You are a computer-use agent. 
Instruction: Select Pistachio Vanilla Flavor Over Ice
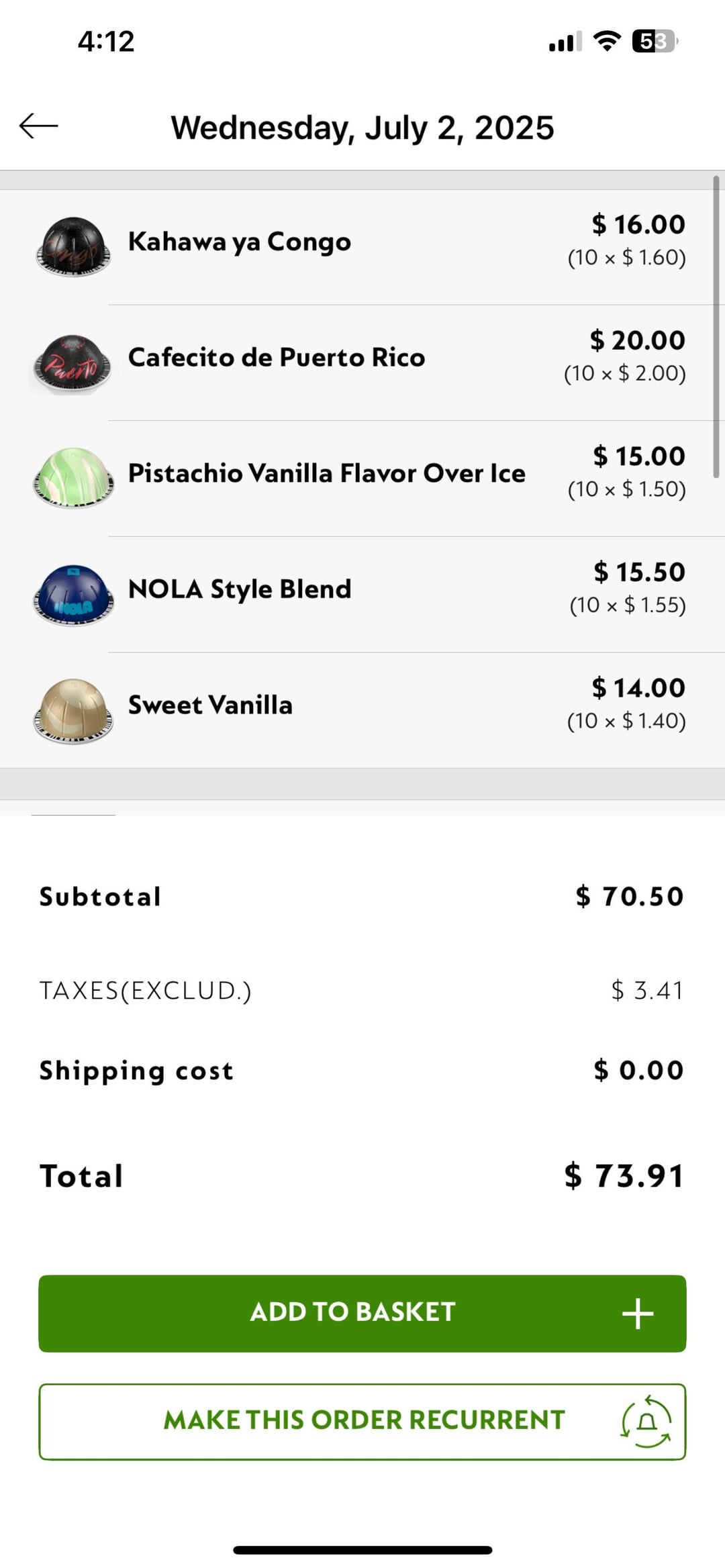click(362, 479)
